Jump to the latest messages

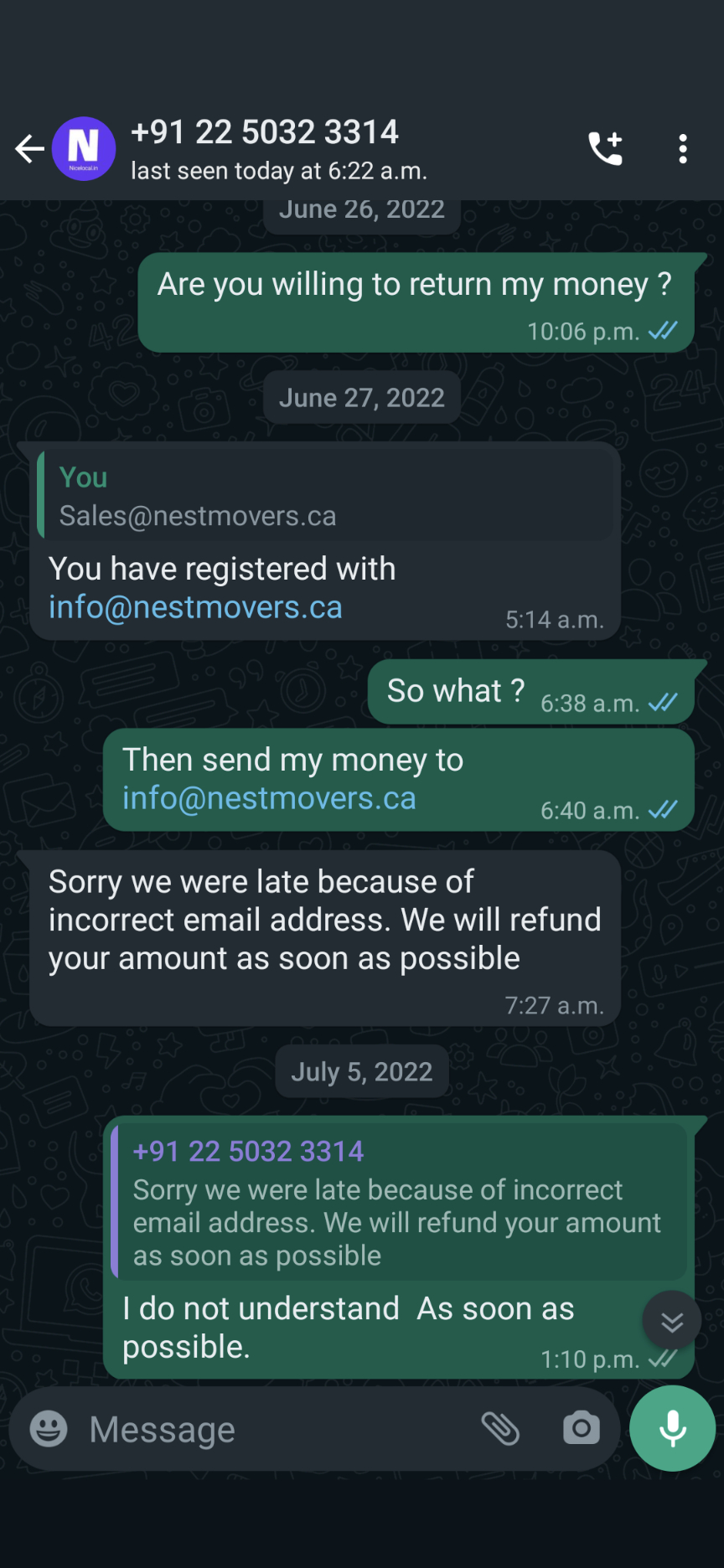[x=671, y=1321]
